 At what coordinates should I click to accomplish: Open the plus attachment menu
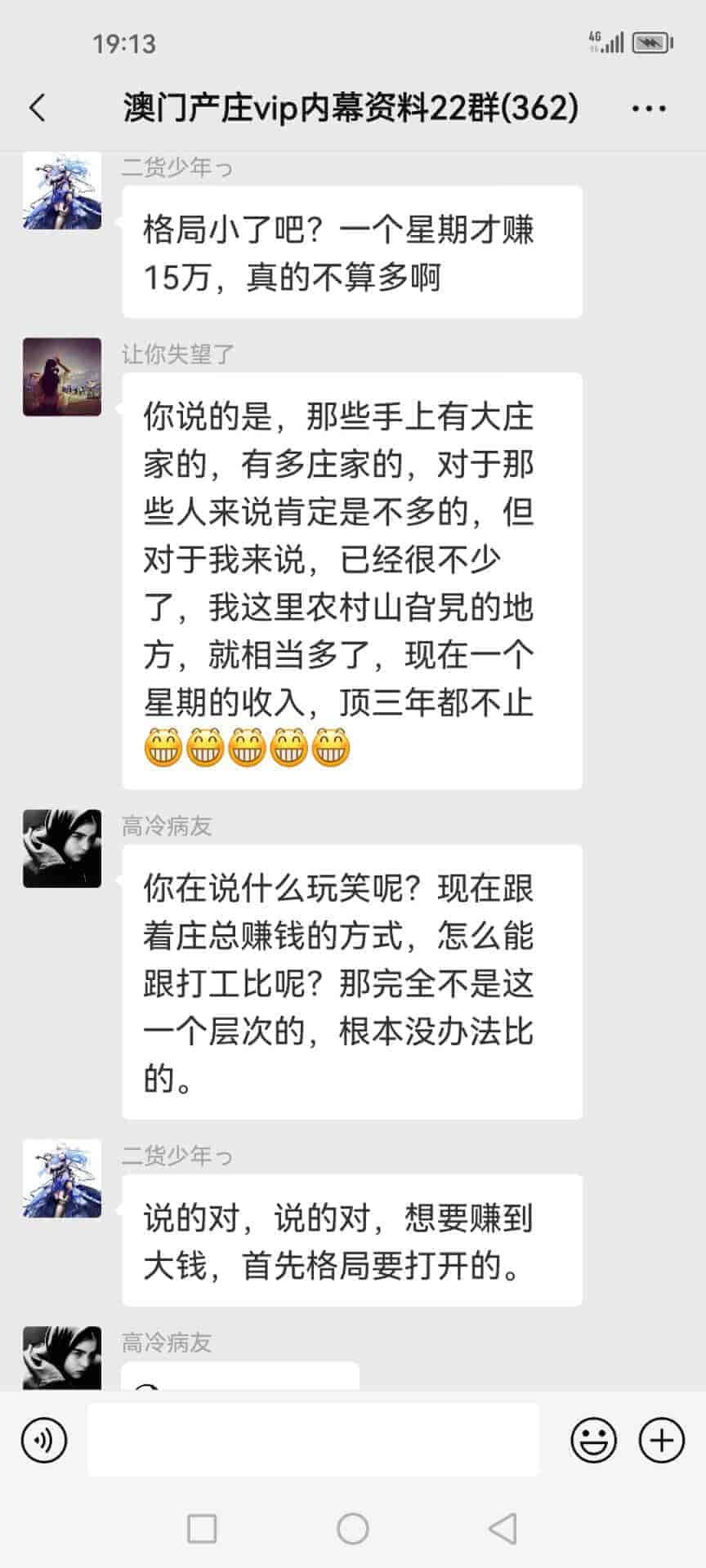coord(661,1441)
